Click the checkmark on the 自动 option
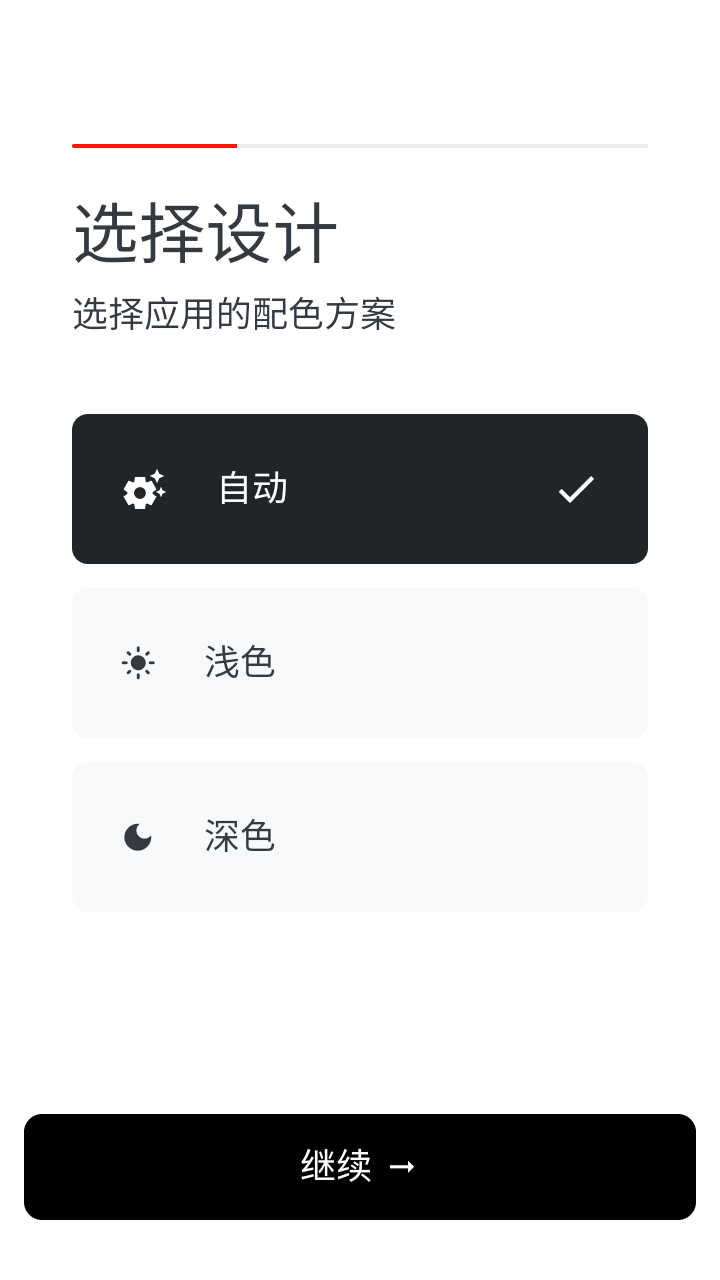 [x=576, y=489]
